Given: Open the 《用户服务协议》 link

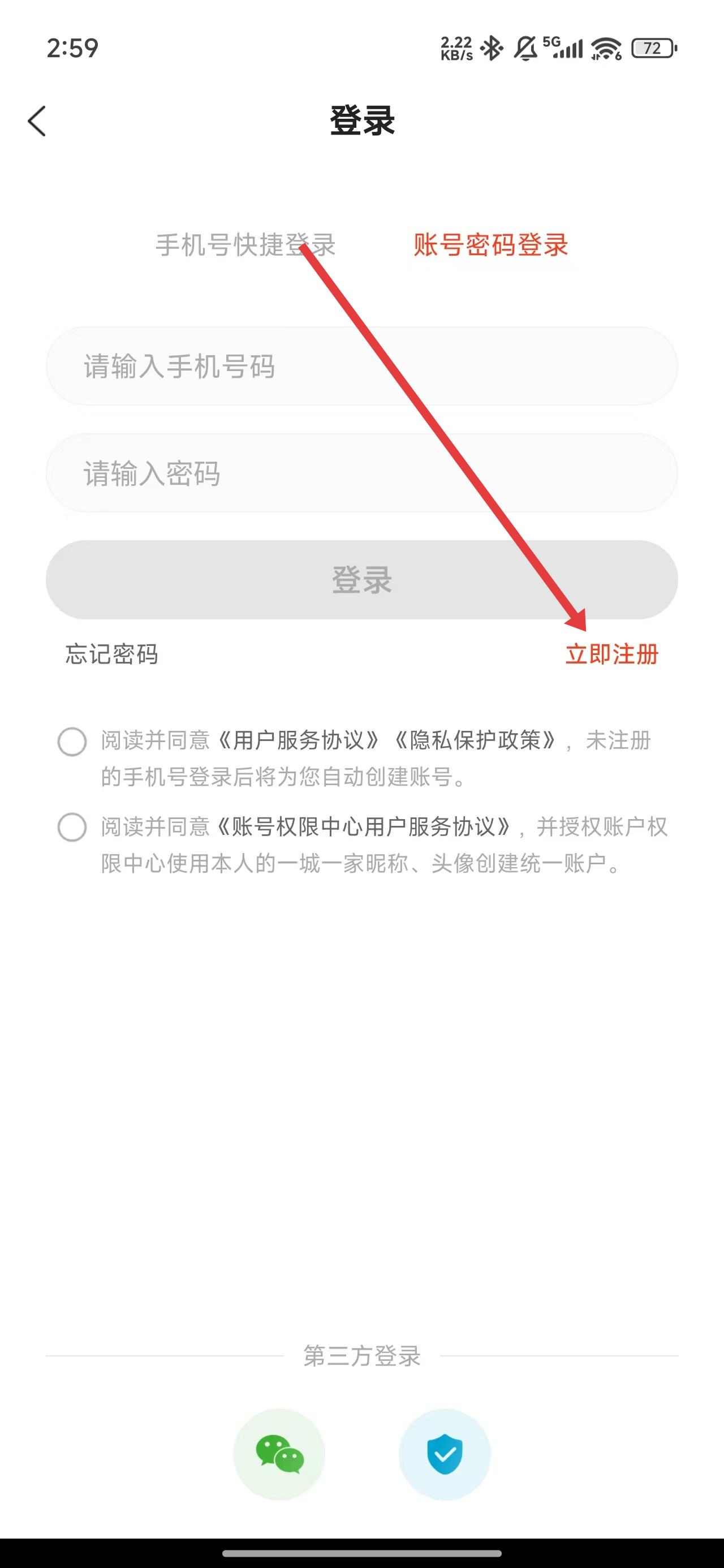Looking at the screenshot, I should [299, 741].
